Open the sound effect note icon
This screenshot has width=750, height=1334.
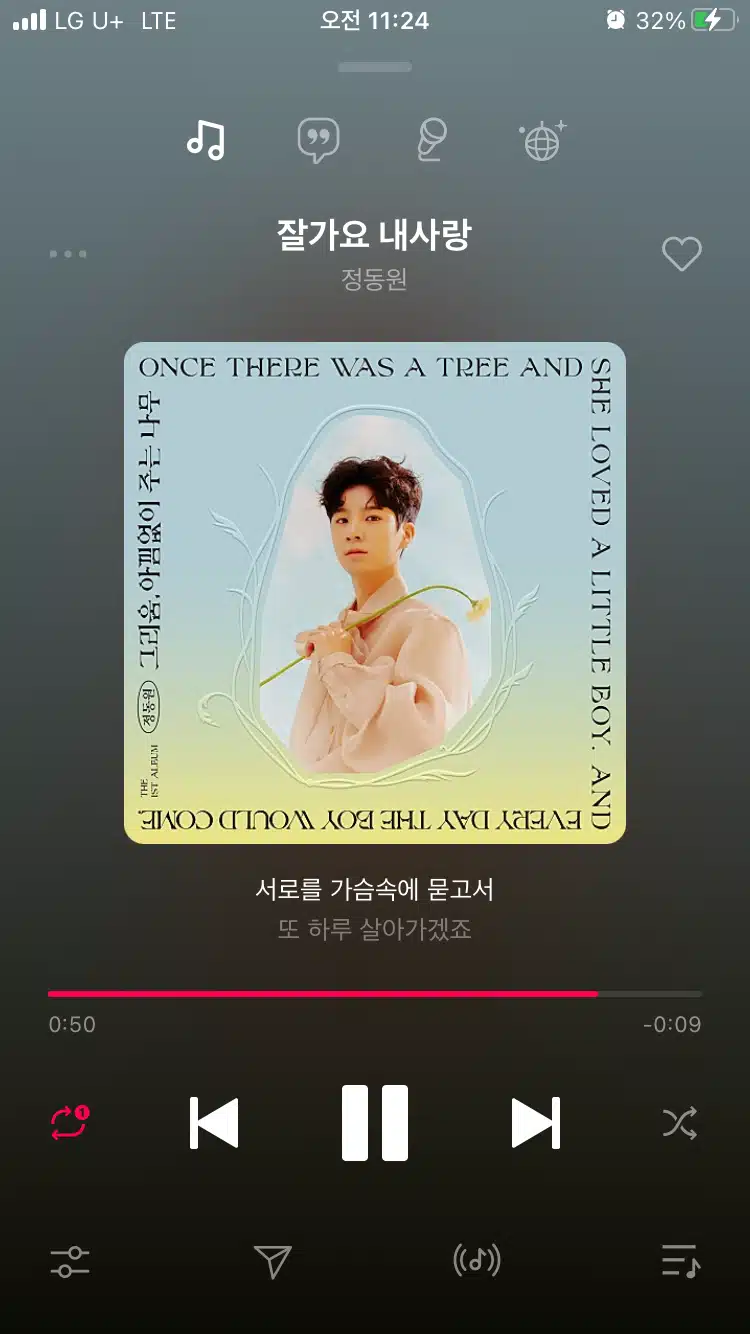(477, 1260)
